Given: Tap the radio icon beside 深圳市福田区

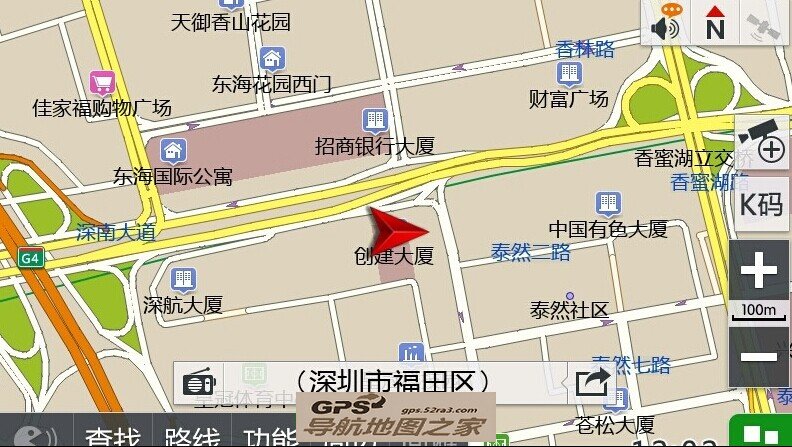Looking at the screenshot, I should (198, 382).
